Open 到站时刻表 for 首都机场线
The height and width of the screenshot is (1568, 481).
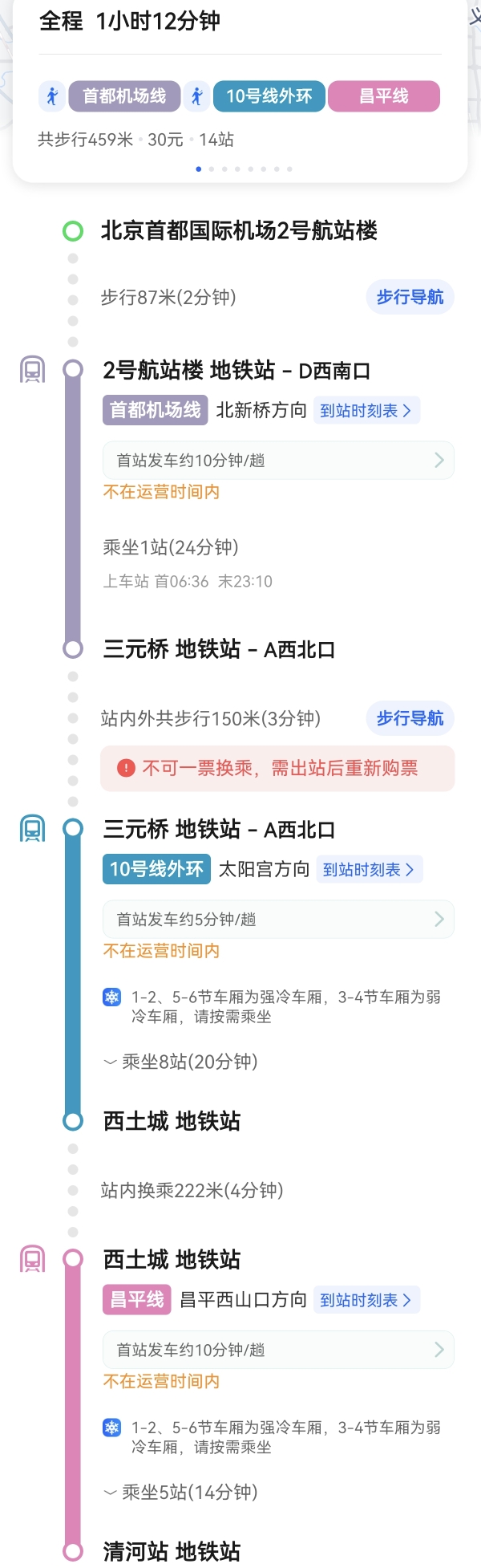pos(366,411)
